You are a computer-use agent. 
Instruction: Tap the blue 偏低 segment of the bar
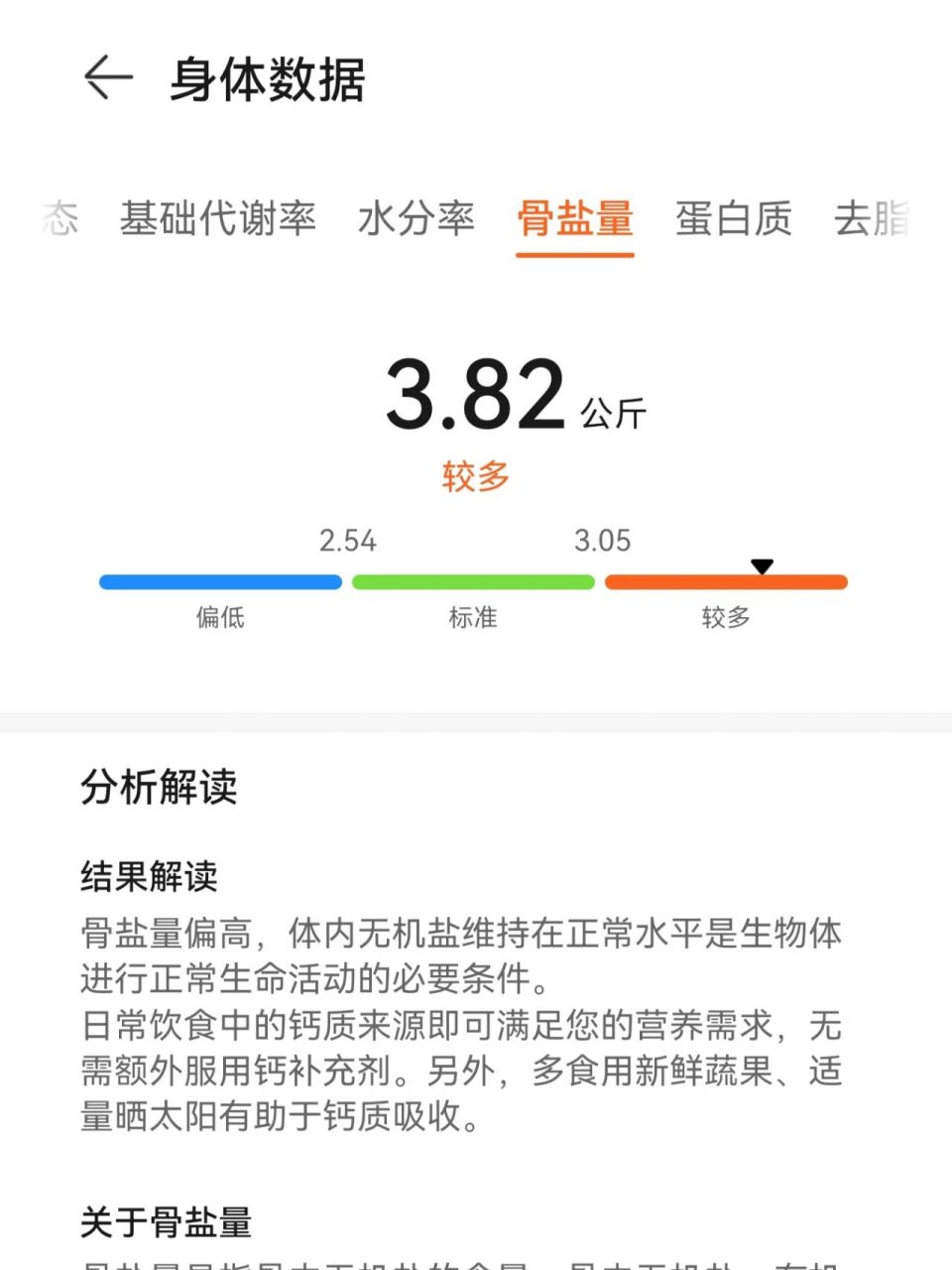(x=219, y=580)
